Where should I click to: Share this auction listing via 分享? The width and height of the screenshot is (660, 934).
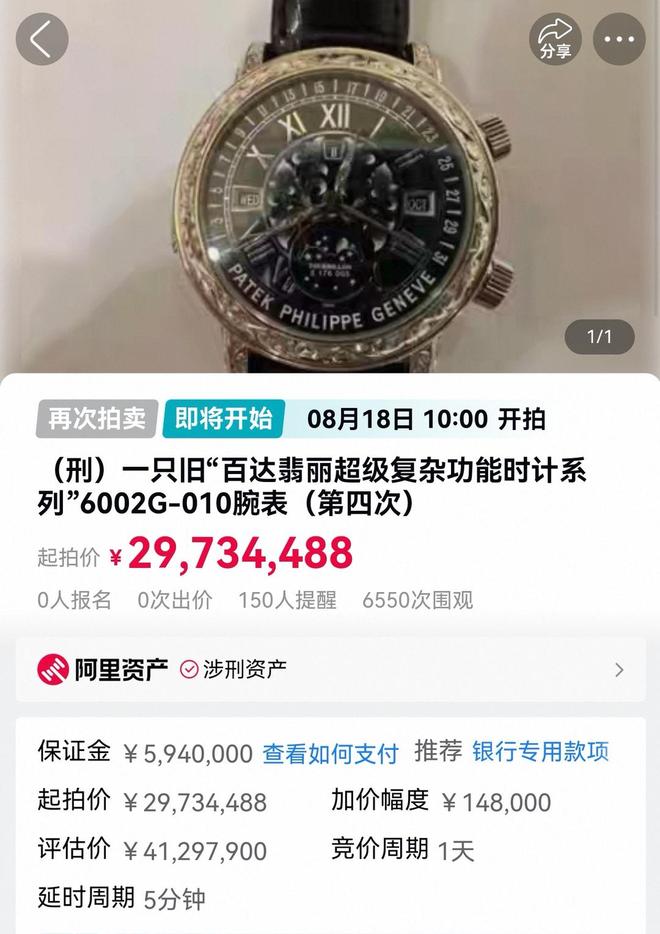point(555,40)
